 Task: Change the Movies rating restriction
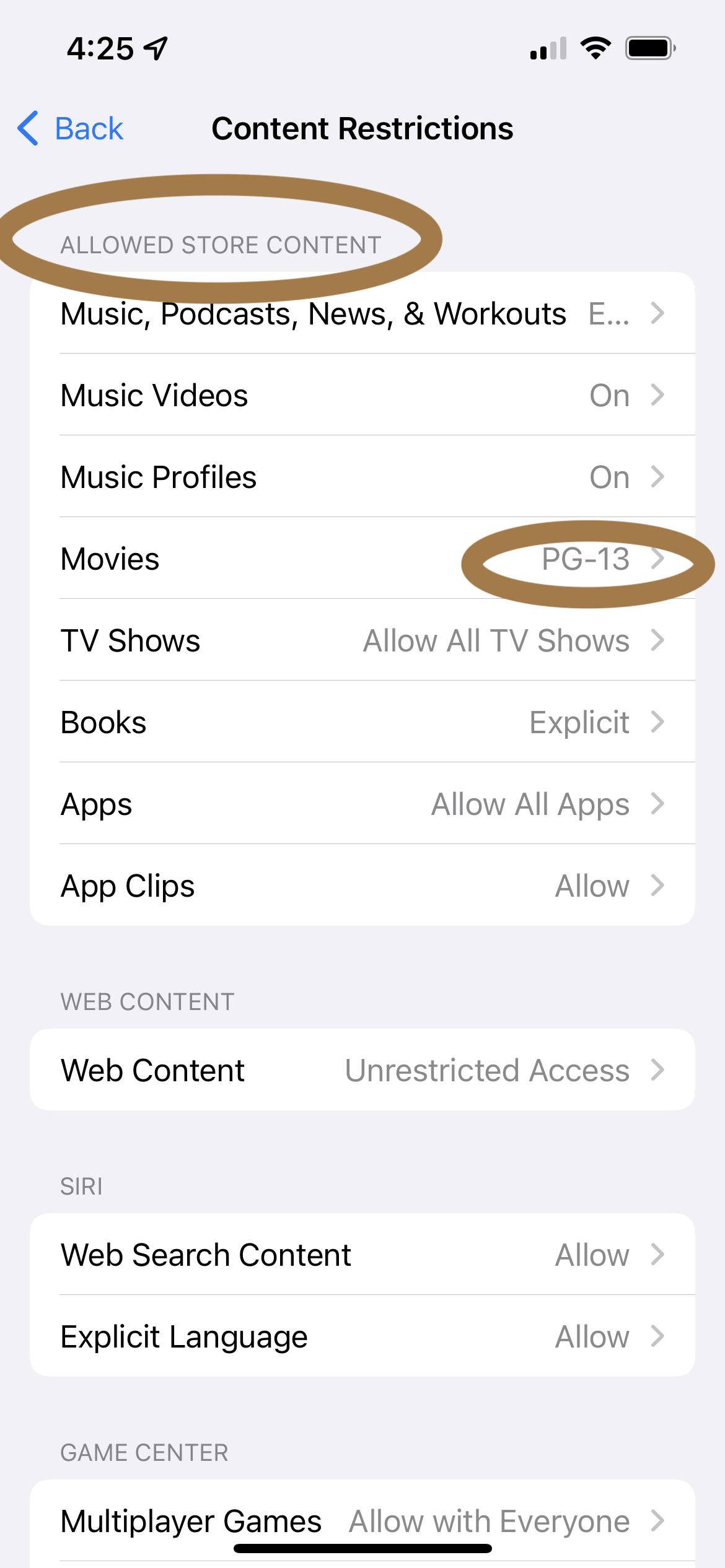pos(362,559)
